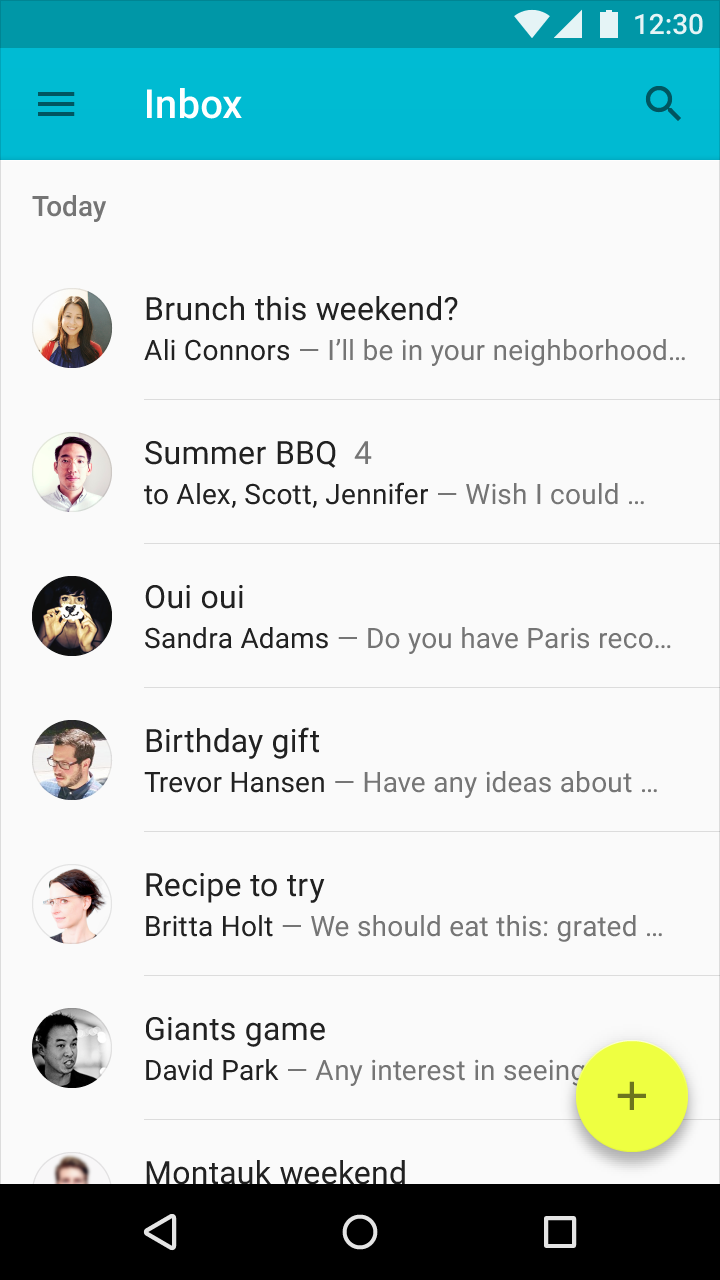Screen dimensions: 720x1280
Task: View Recipe to try from Britta Holt
Action: 360,904
